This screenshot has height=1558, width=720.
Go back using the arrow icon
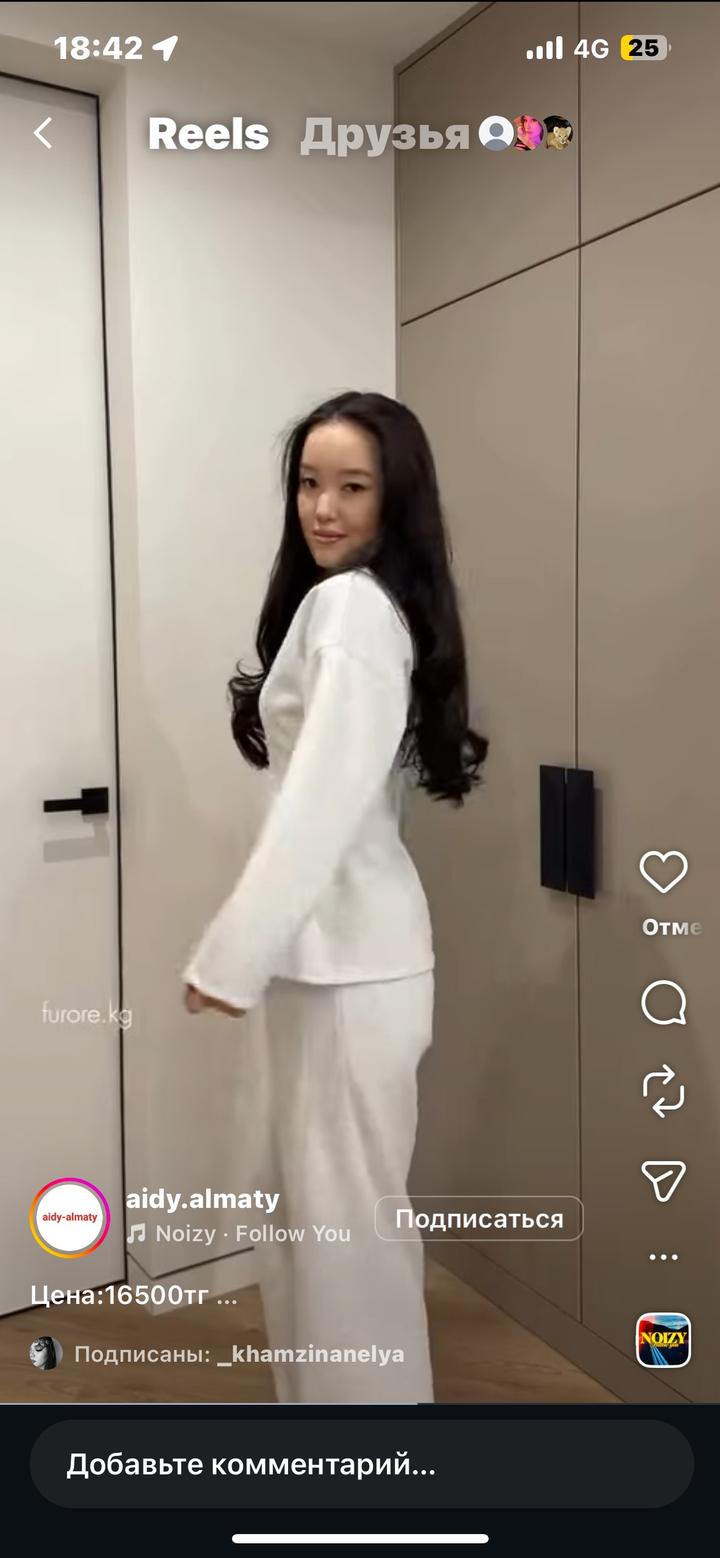(x=42, y=133)
